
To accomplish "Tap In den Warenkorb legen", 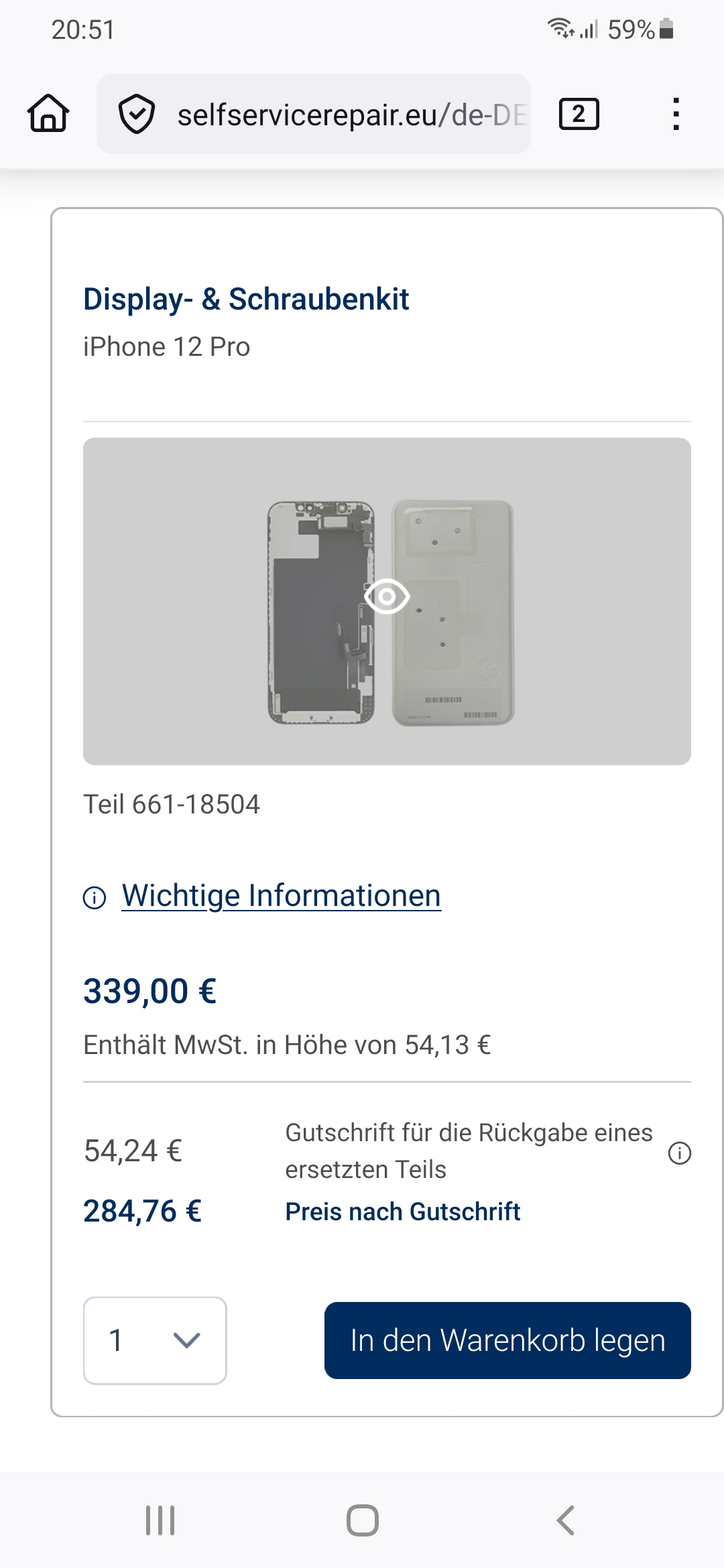I will pyautogui.click(x=507, y=1340).
